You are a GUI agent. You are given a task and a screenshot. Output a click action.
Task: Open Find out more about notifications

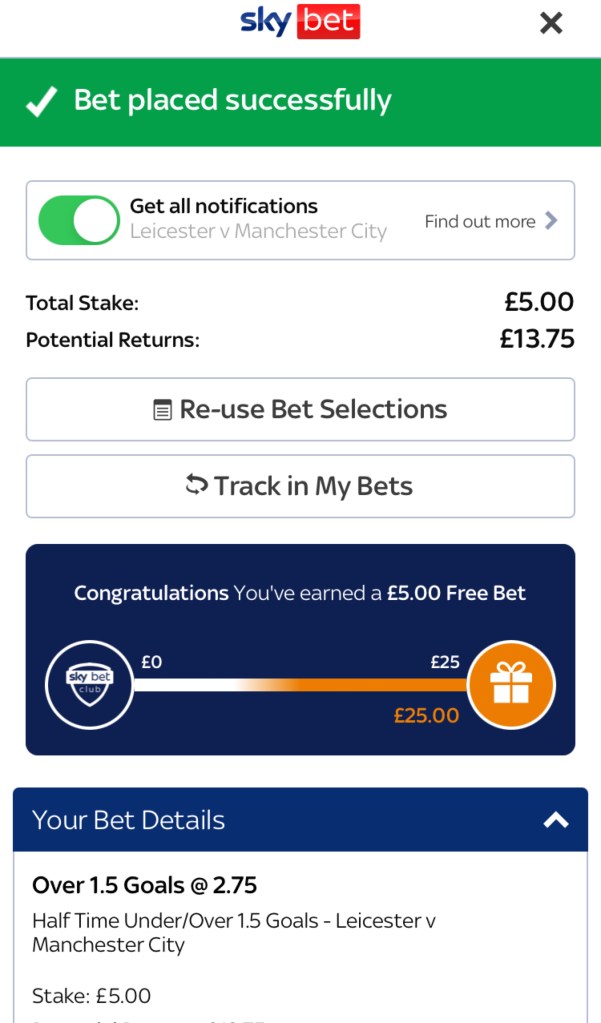(490, 222)
